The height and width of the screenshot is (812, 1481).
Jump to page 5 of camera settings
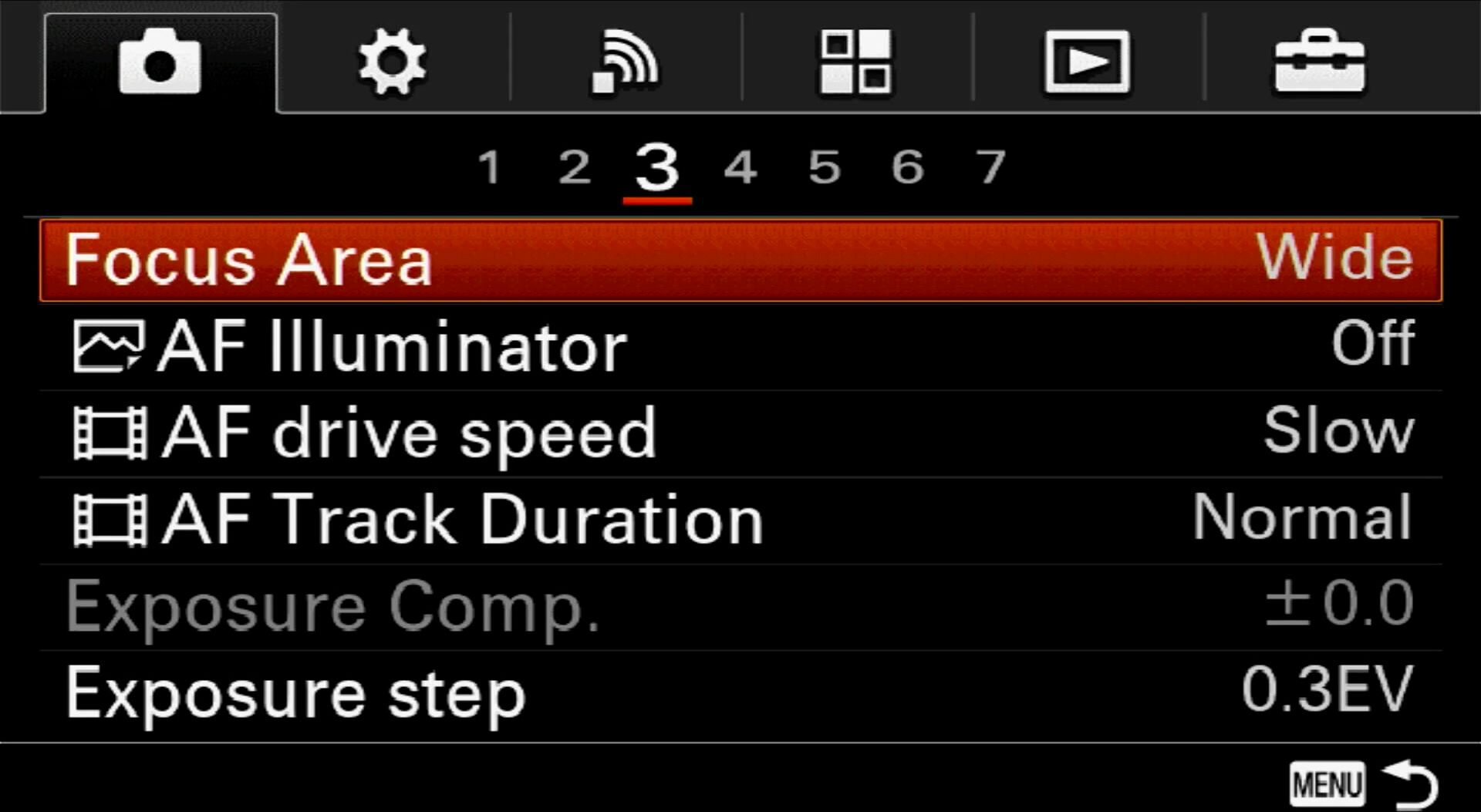pyautogui.click(x=824, y=167)
